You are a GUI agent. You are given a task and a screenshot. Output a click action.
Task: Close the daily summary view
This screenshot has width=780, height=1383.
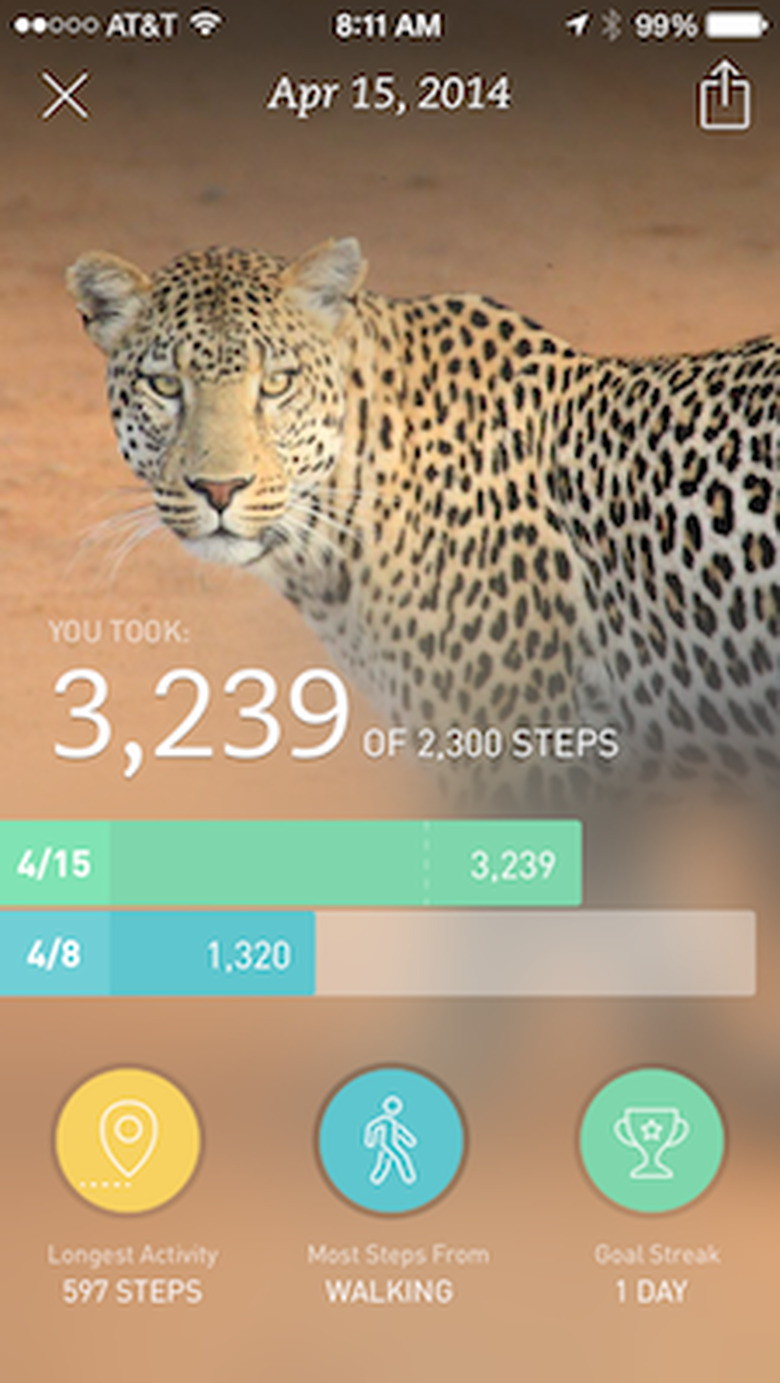63,95
